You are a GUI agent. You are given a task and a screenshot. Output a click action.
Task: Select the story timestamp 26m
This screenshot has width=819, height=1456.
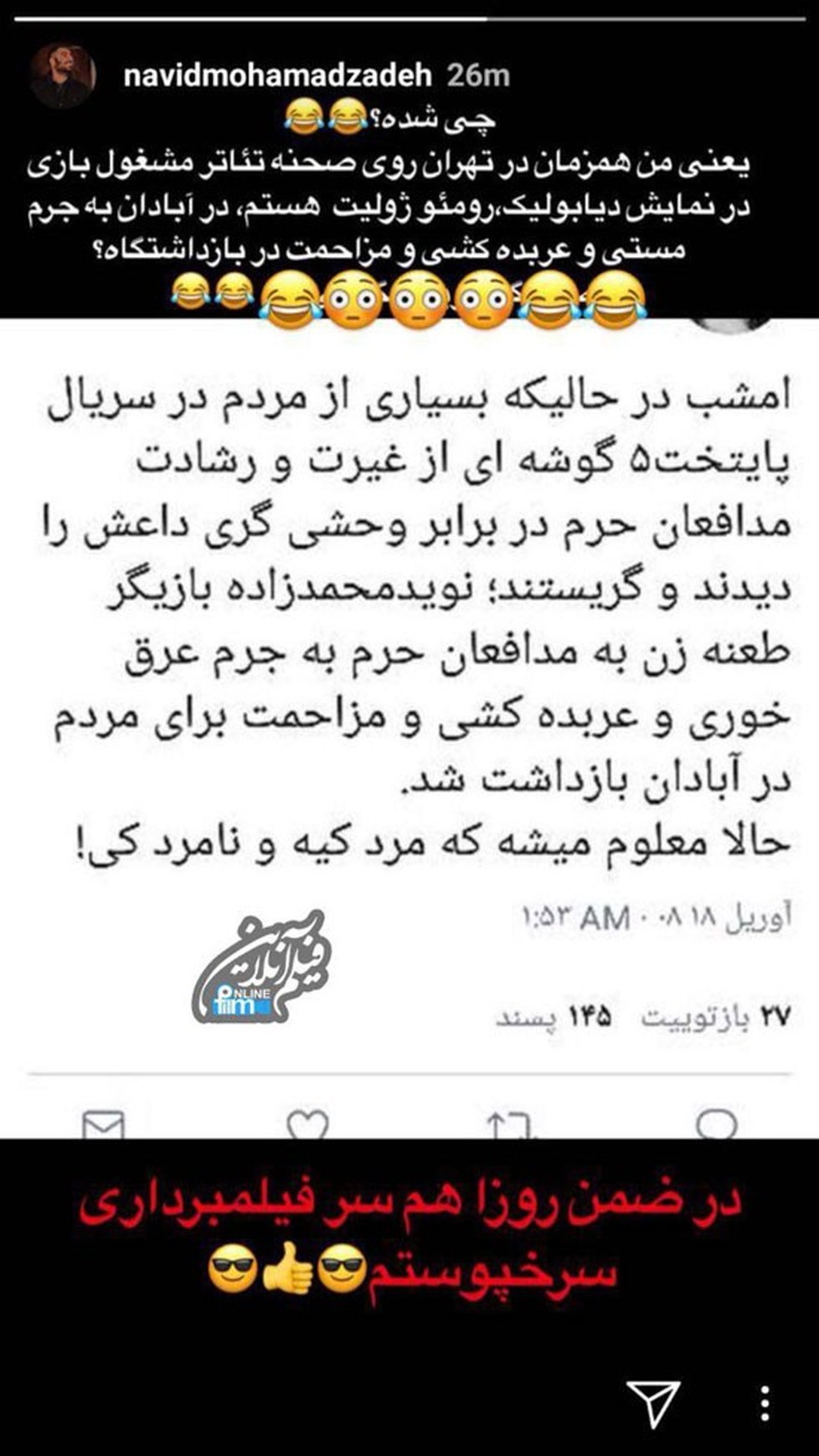[x=478, y=75]
